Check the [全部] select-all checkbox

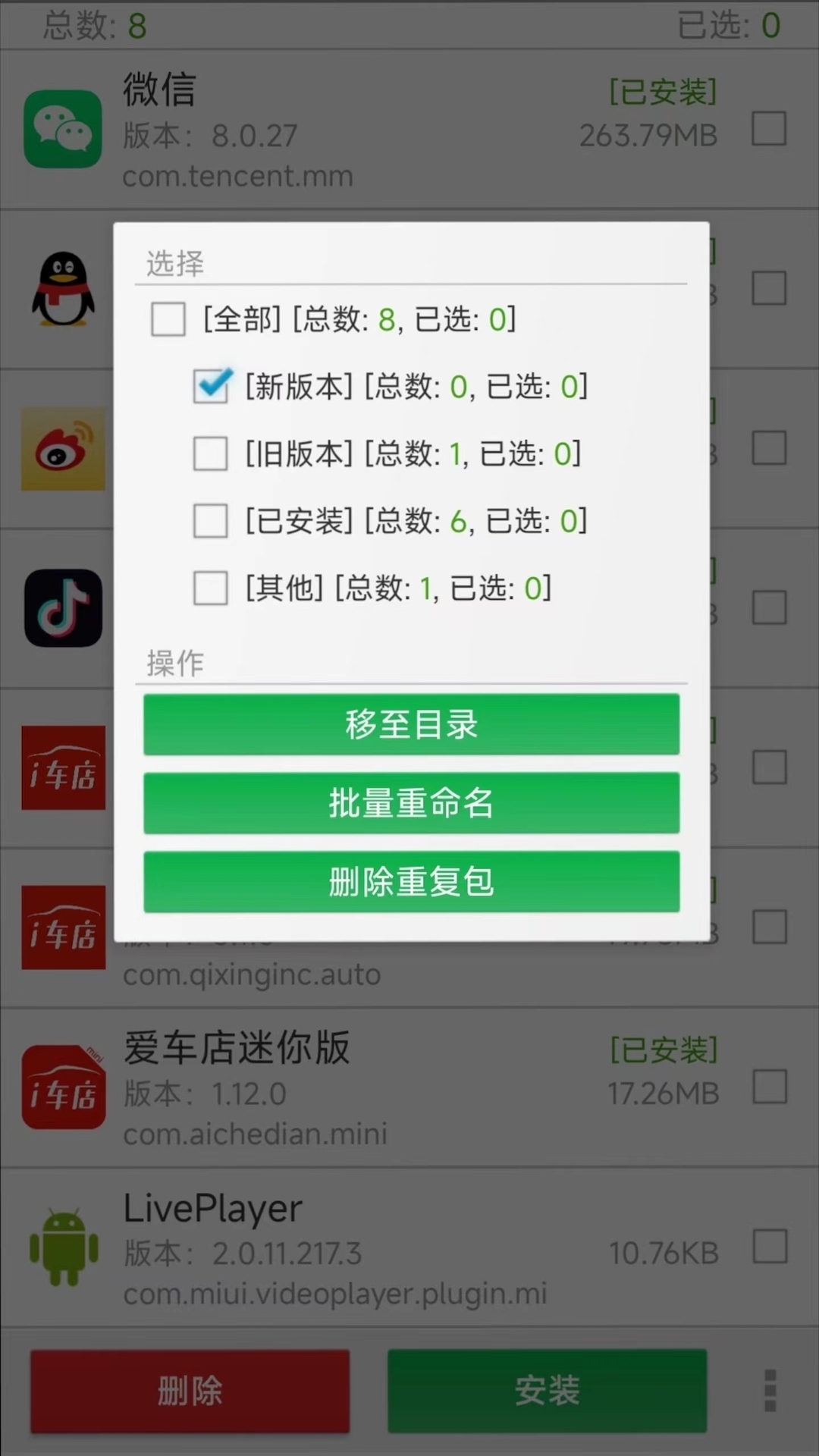point(167,320)
